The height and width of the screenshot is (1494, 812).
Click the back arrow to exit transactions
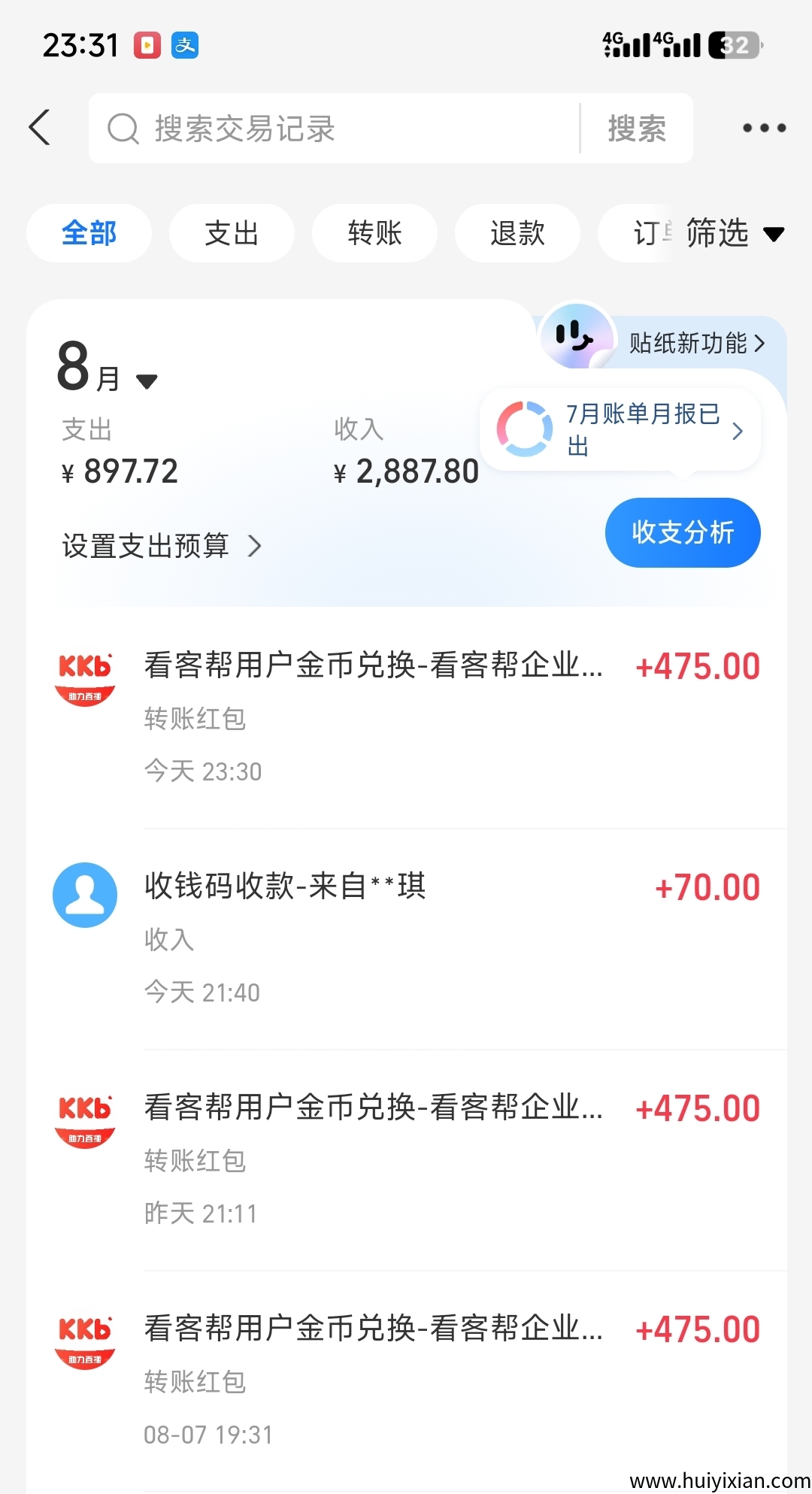point(41,128)
